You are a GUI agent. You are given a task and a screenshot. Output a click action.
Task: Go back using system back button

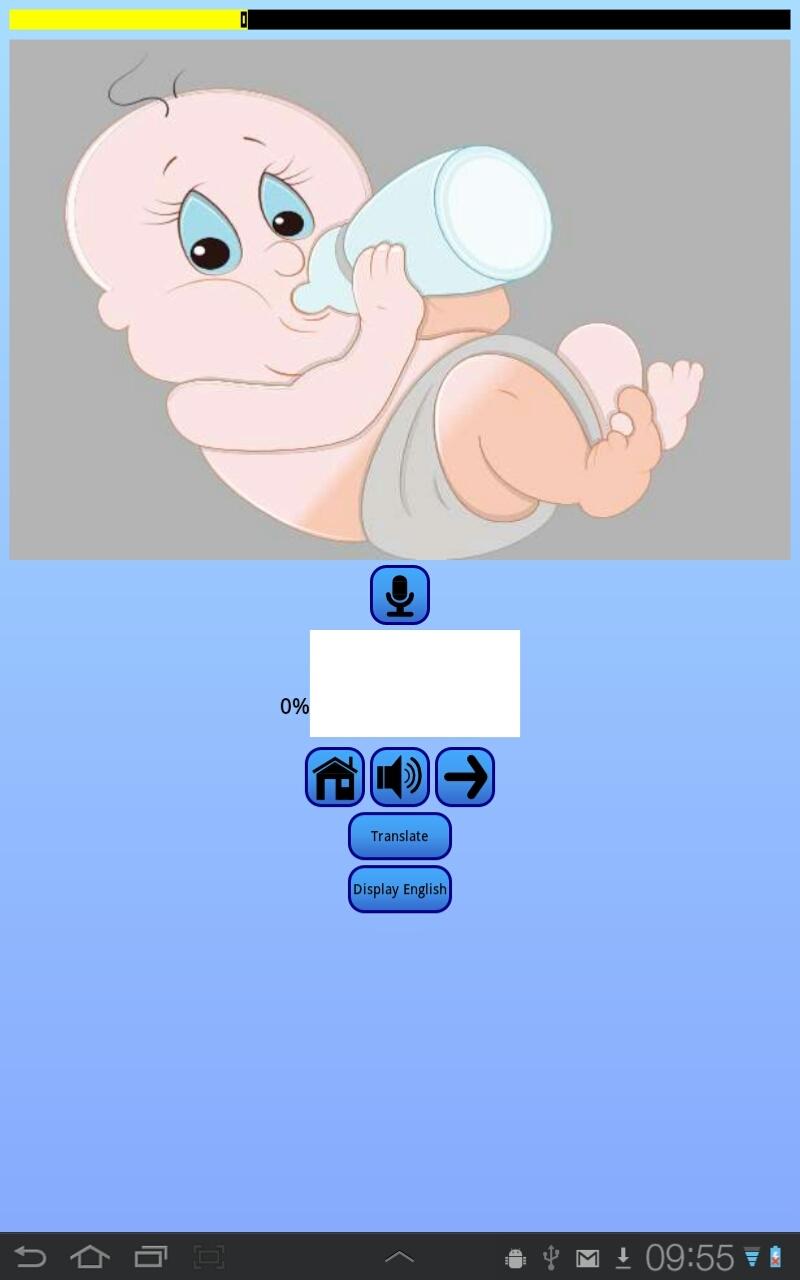(30, 1256)
